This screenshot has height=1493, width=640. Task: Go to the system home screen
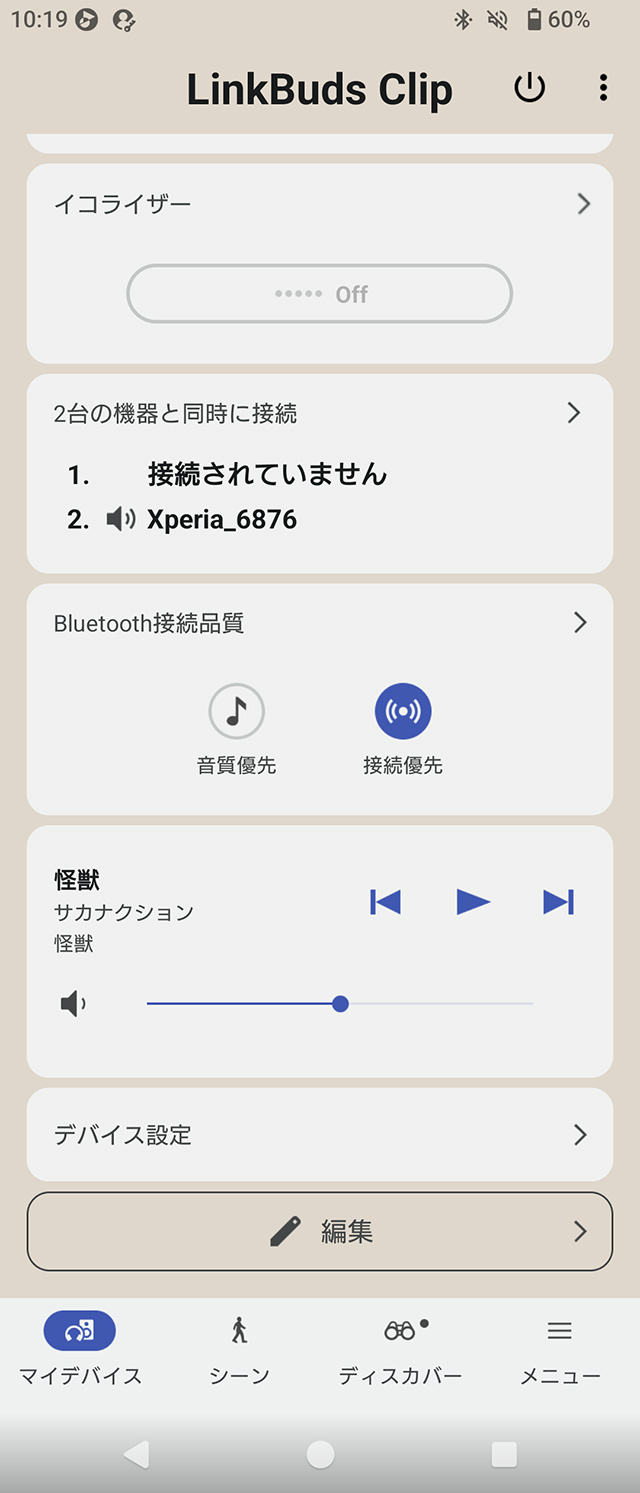click(x=320, y=1454)
